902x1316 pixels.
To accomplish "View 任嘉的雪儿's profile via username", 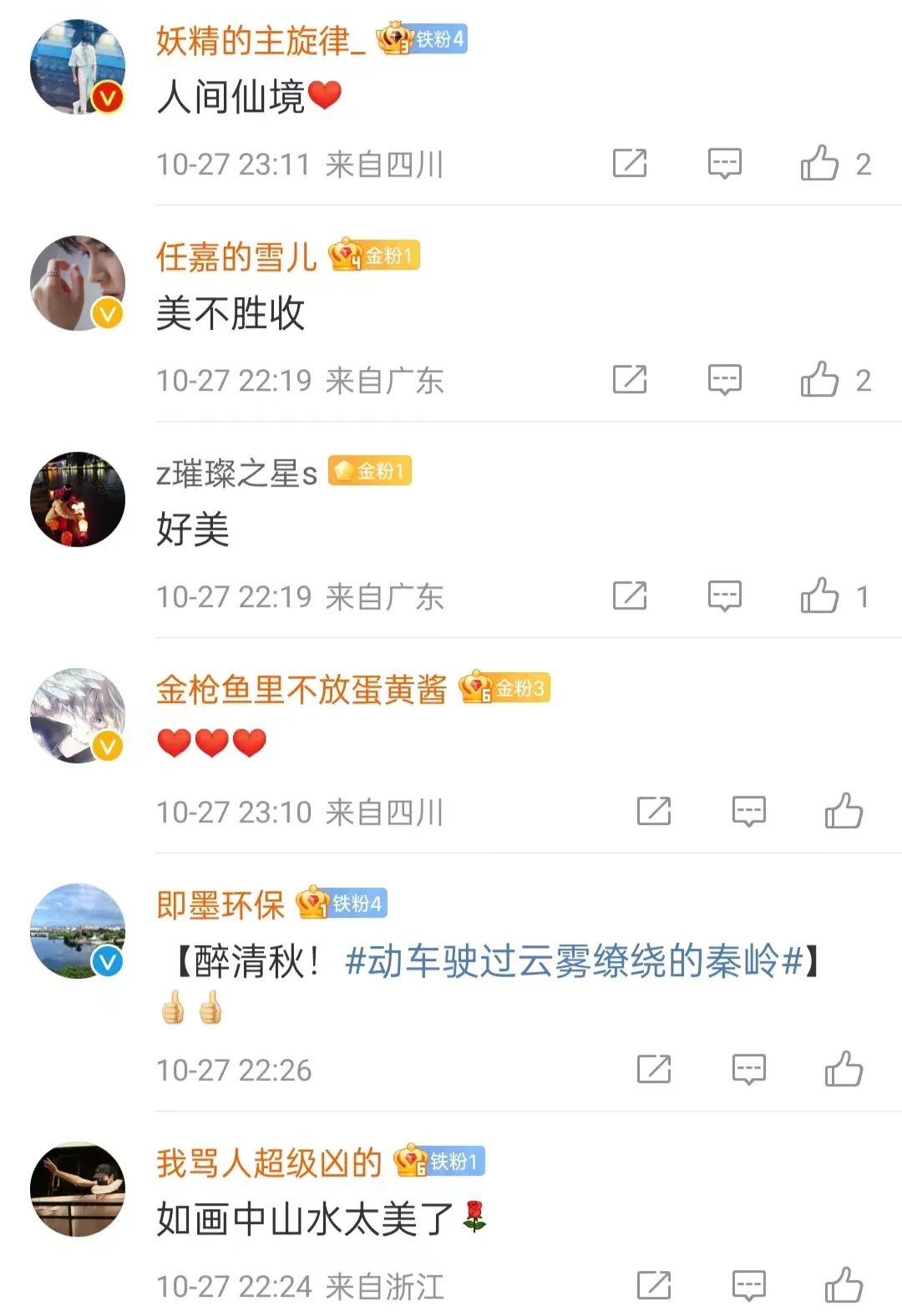I will 236,256.
